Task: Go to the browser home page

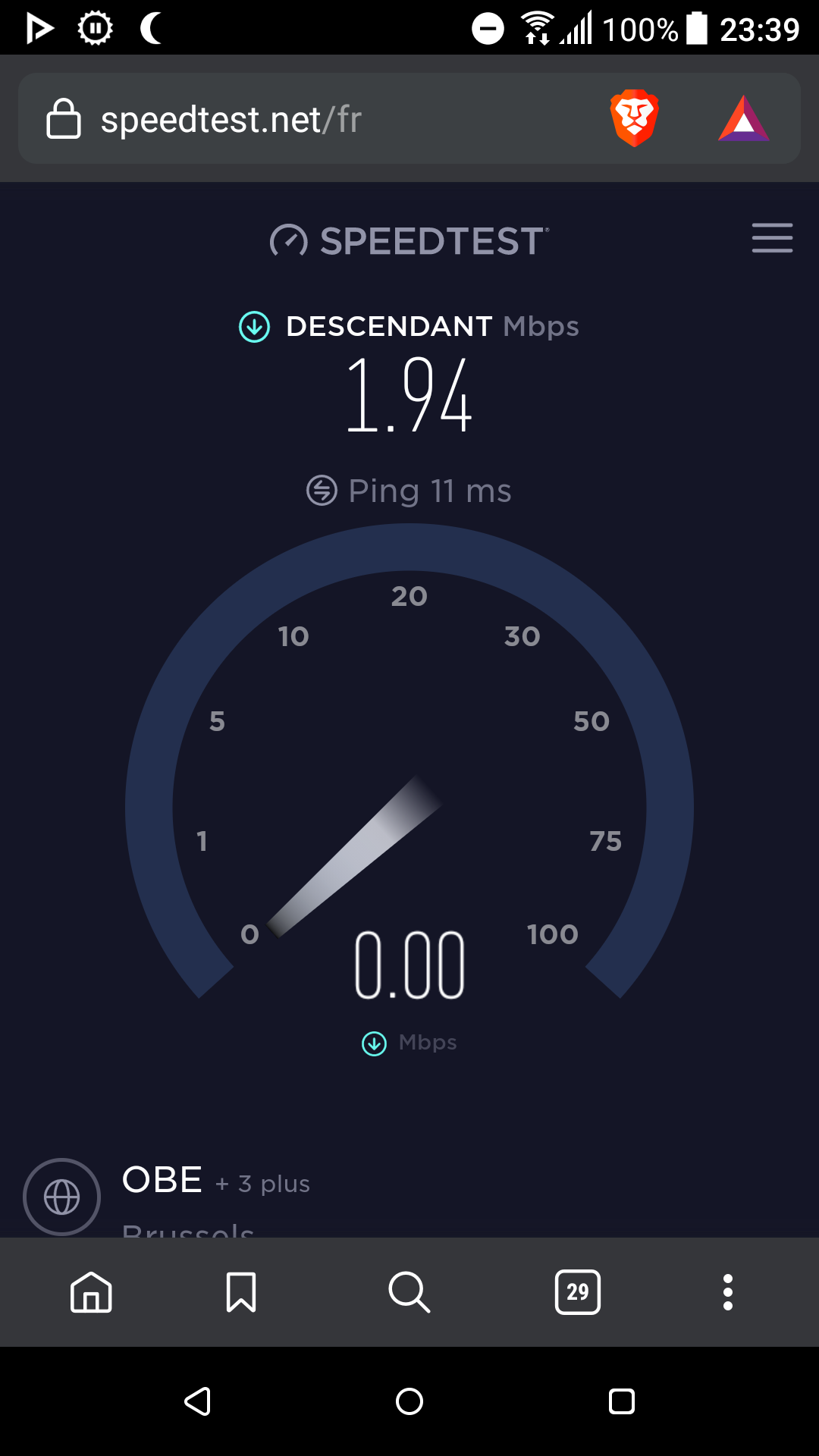Action: (91, 1291)
